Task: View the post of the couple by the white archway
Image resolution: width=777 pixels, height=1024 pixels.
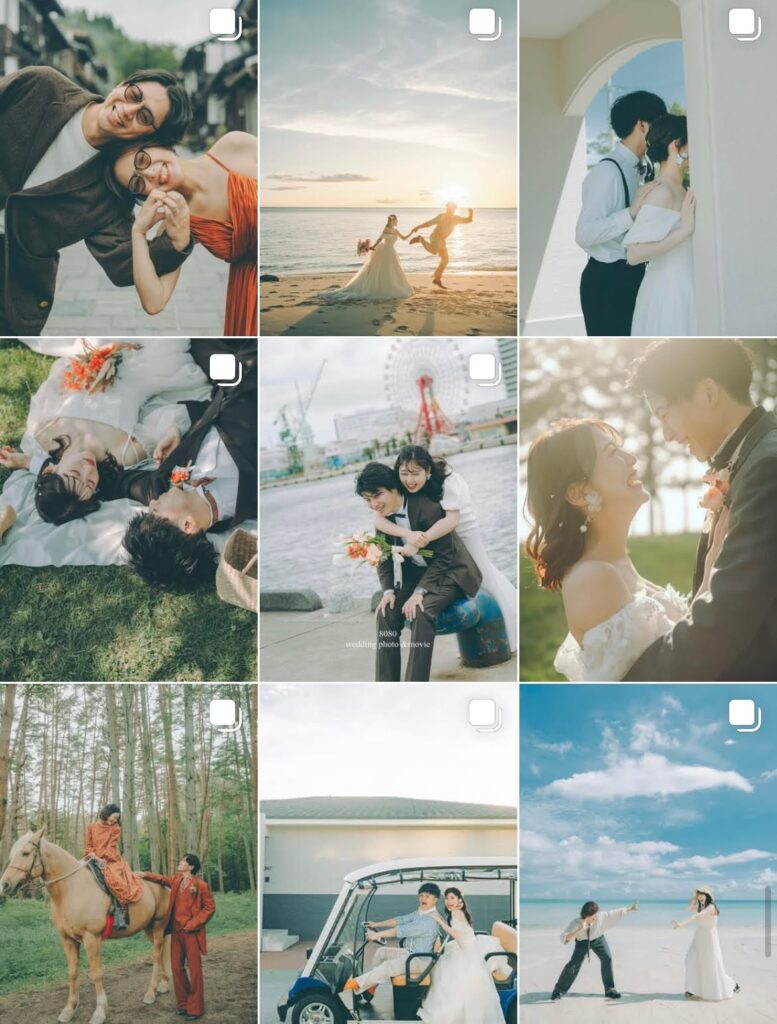Action: point(648,168)
